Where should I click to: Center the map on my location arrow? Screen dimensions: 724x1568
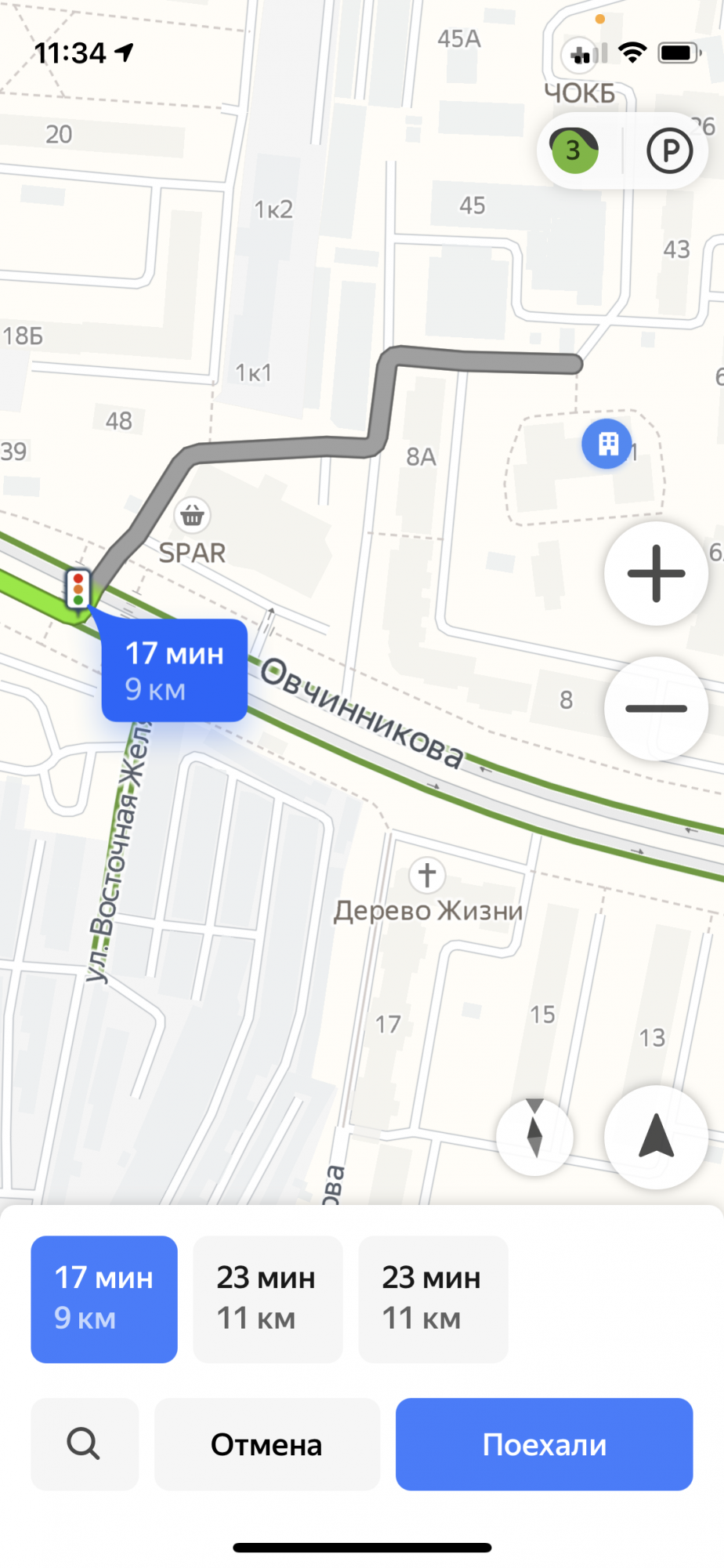click(657, 1137)
